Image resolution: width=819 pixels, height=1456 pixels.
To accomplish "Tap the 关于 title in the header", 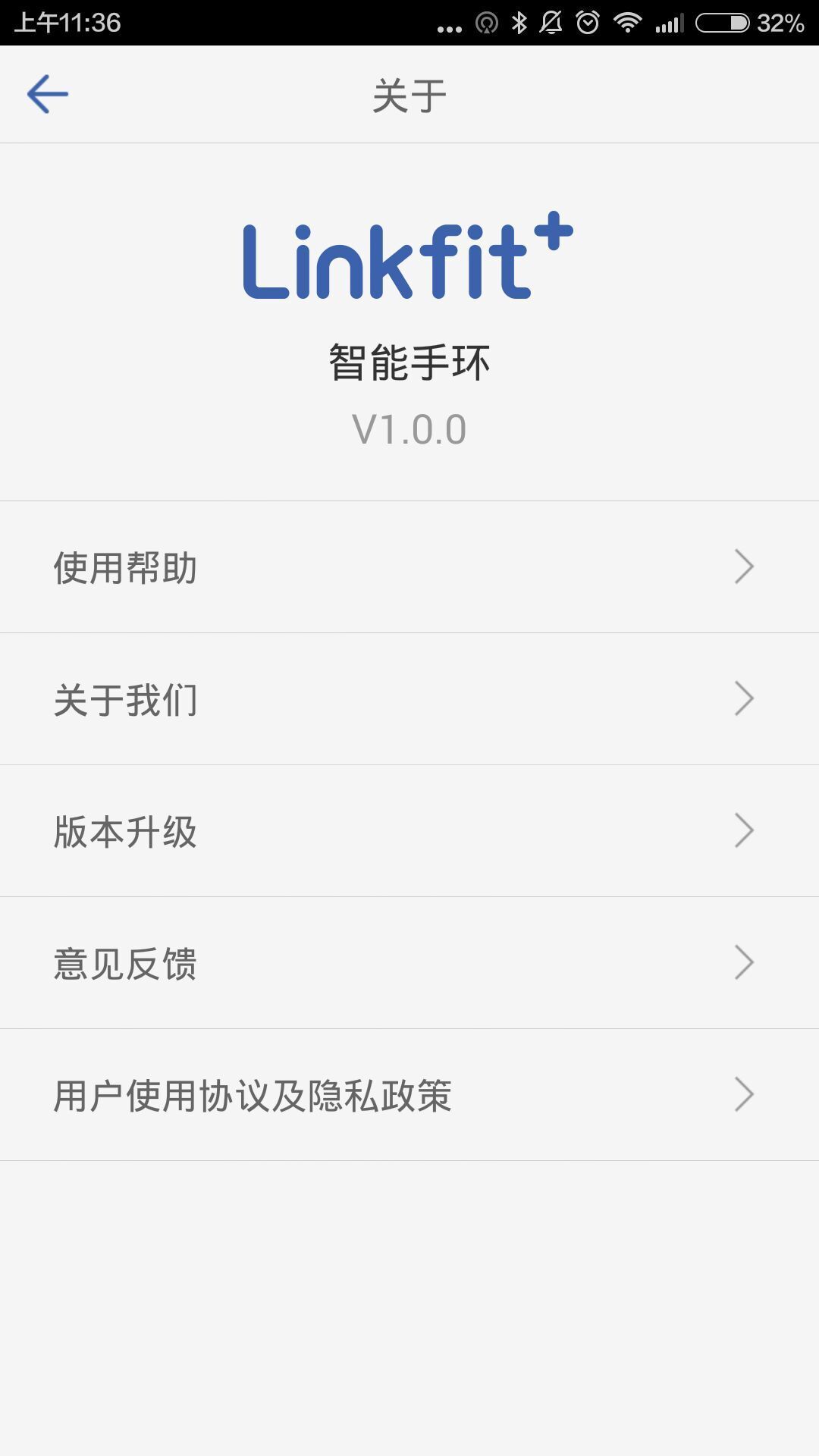I will point(409,93).
